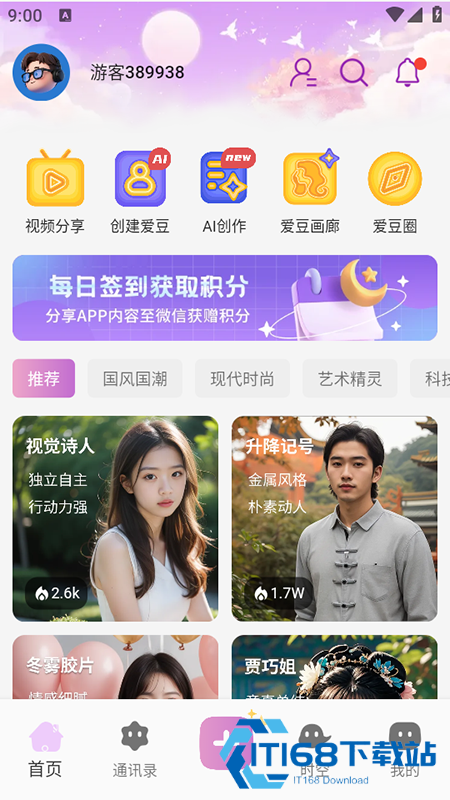Open the 每日签到获取积分 banner
Screen dimensions: 450x800
point(225,298)
